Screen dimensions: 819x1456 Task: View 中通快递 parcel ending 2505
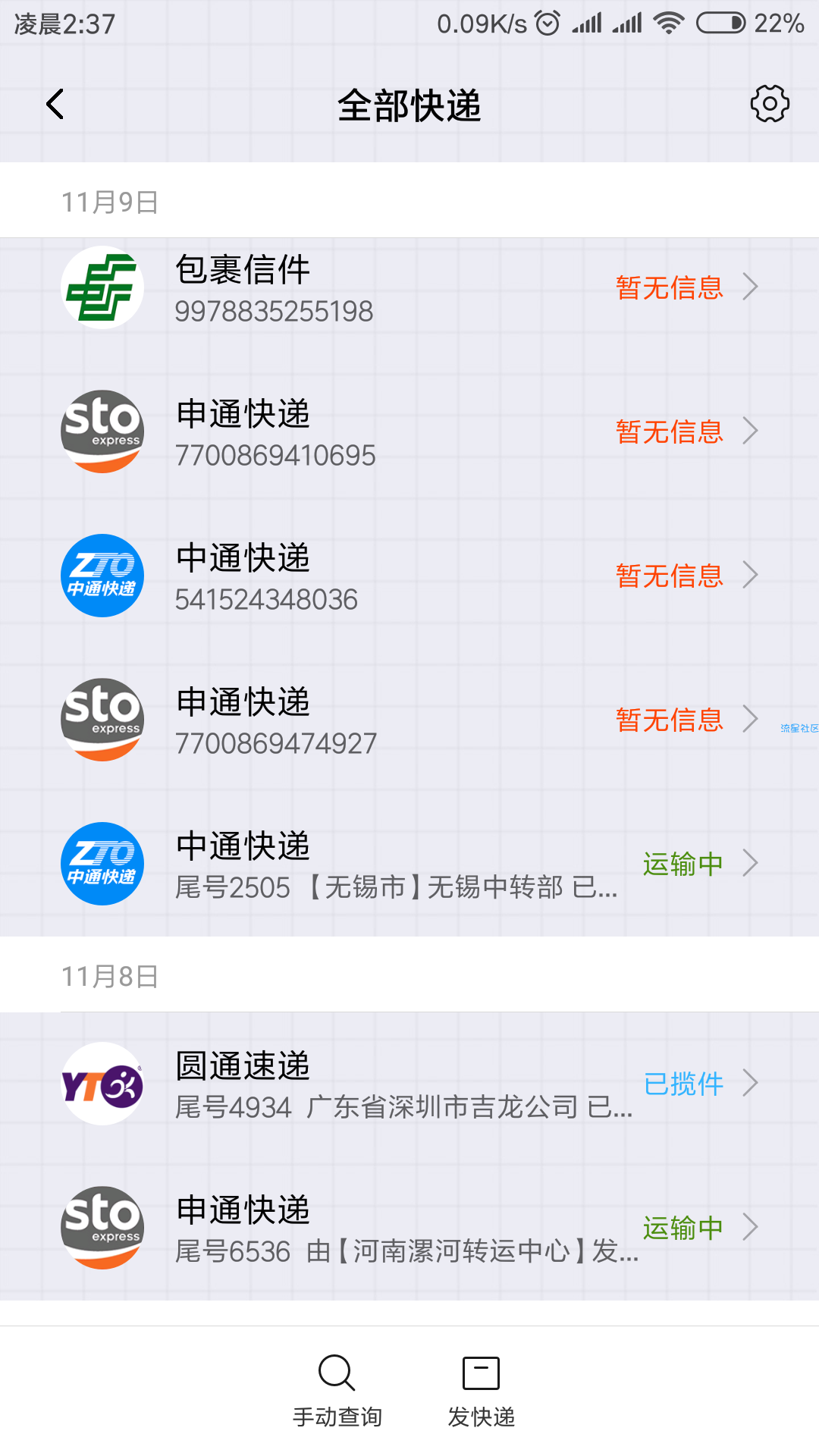[x=409, y=864]
